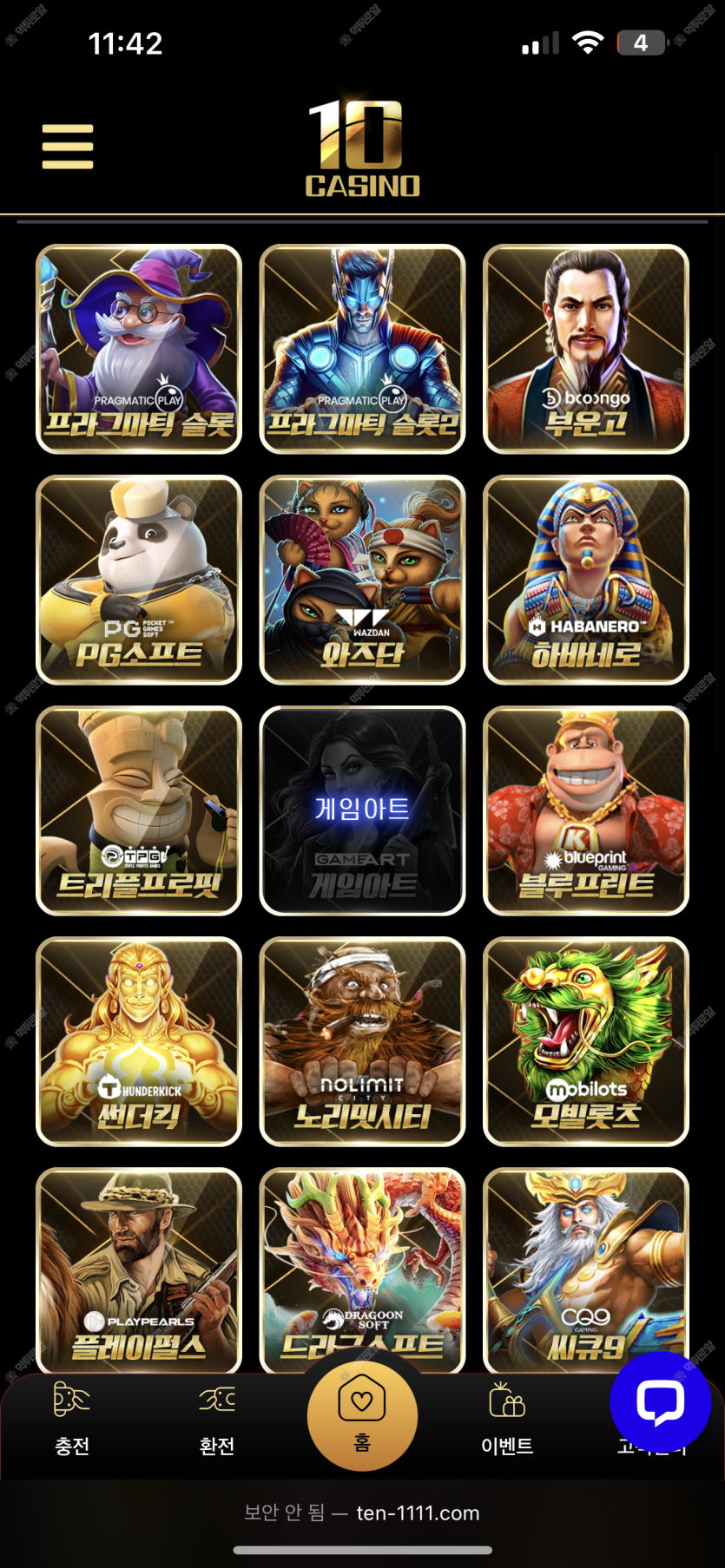The height and width of the screenshot is (1568, 725).
Task: Open the PG소프트 game provider
Action: 139,580
